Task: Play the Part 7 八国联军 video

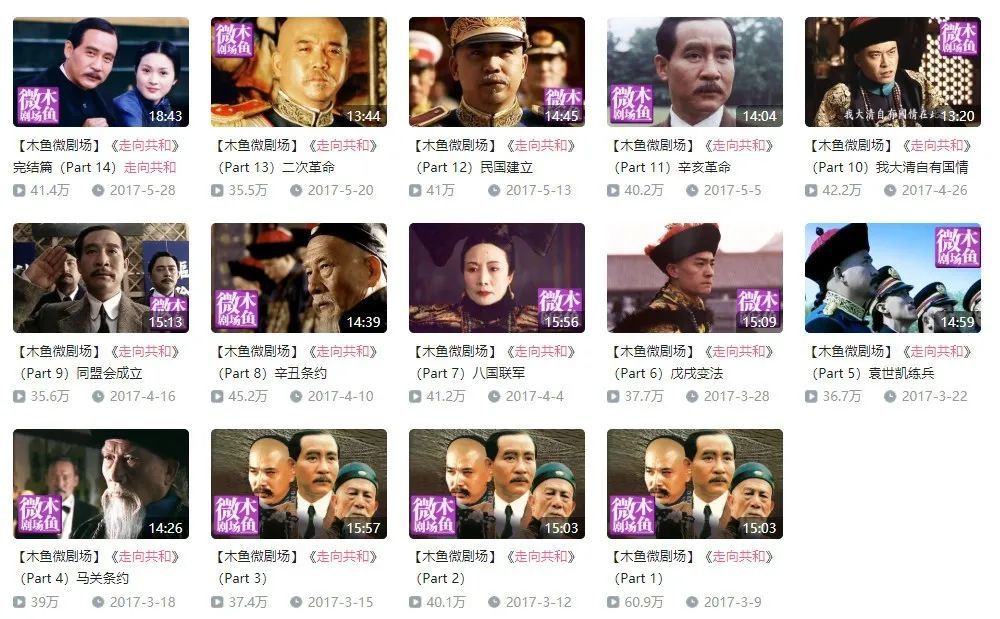Action: 496,278
